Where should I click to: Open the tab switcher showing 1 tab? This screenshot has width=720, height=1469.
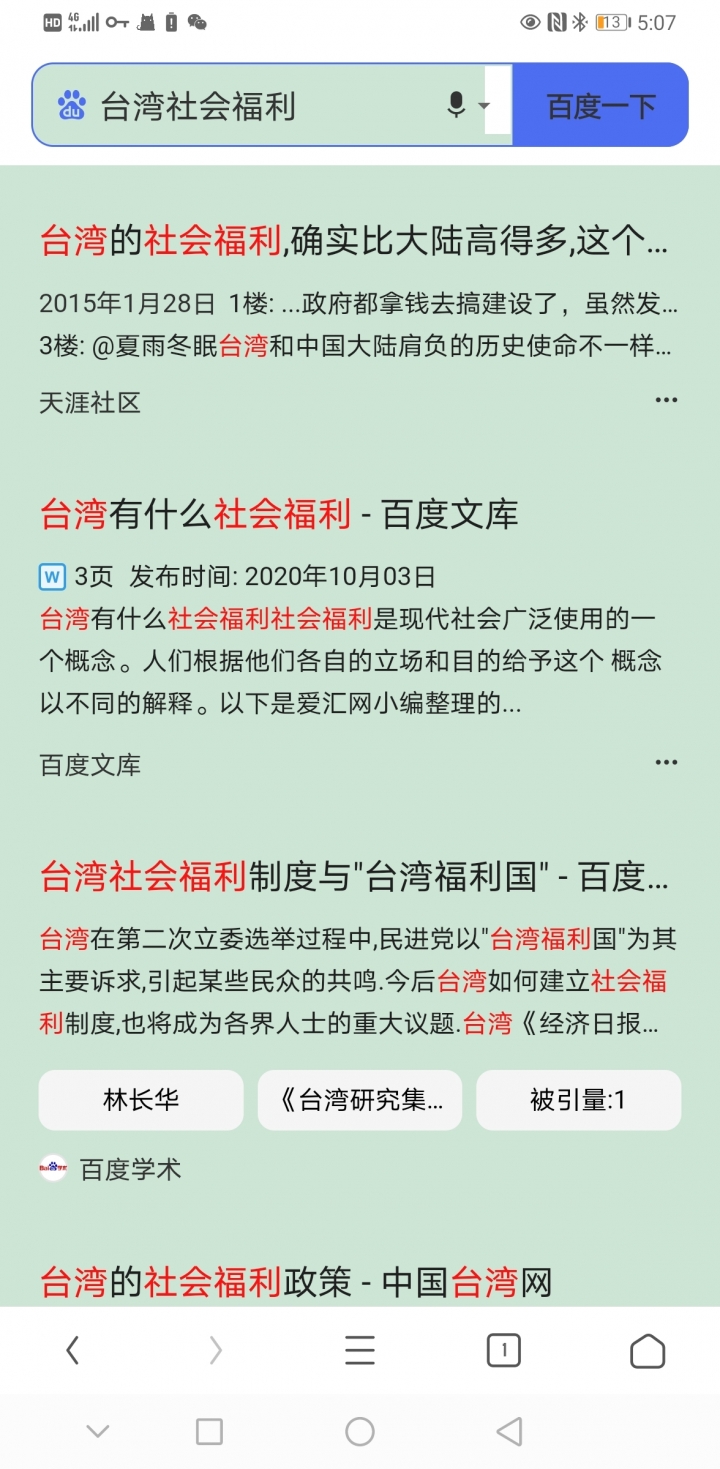coord(504,1351)
